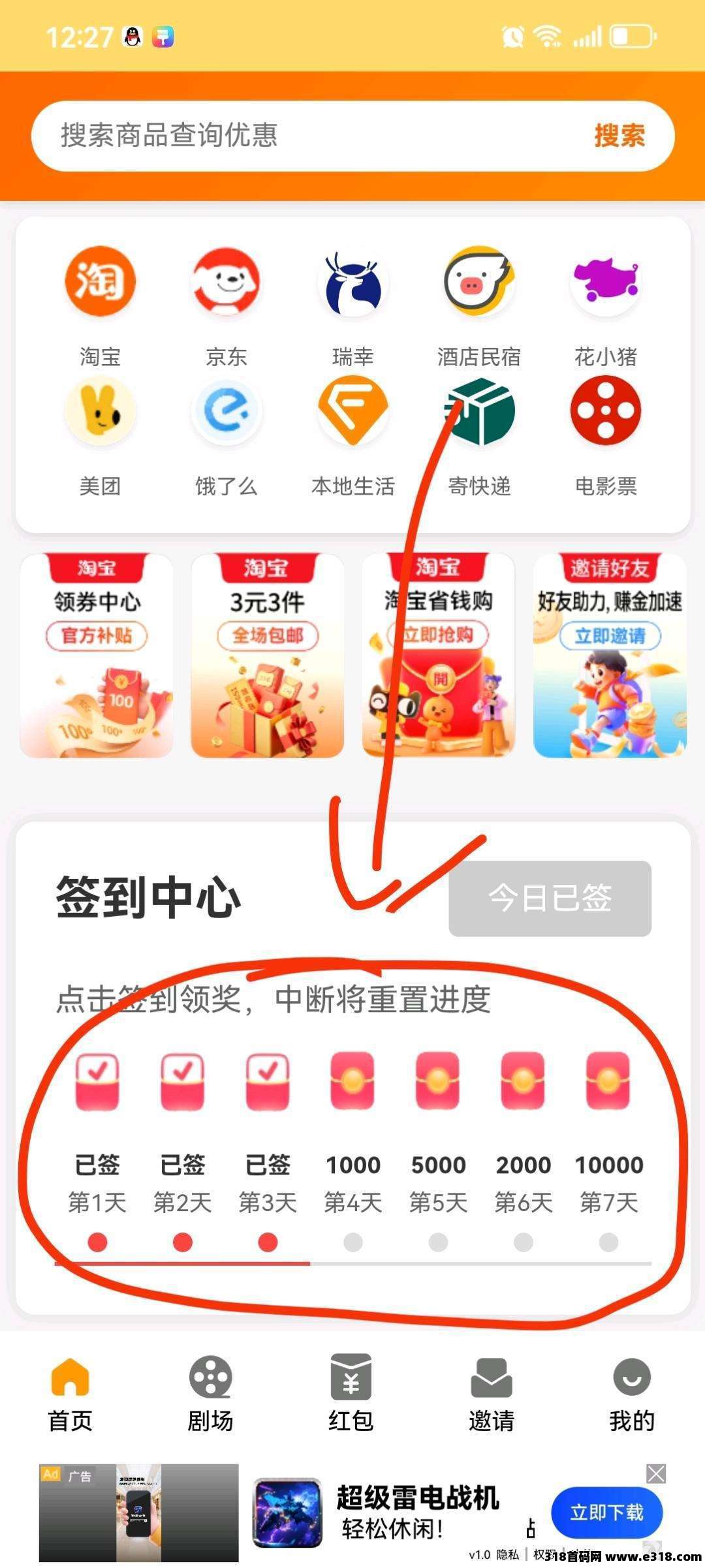705x1568 pixels.
Task: Open 酒店民宿 hotel booking
Action: [478, 282]
